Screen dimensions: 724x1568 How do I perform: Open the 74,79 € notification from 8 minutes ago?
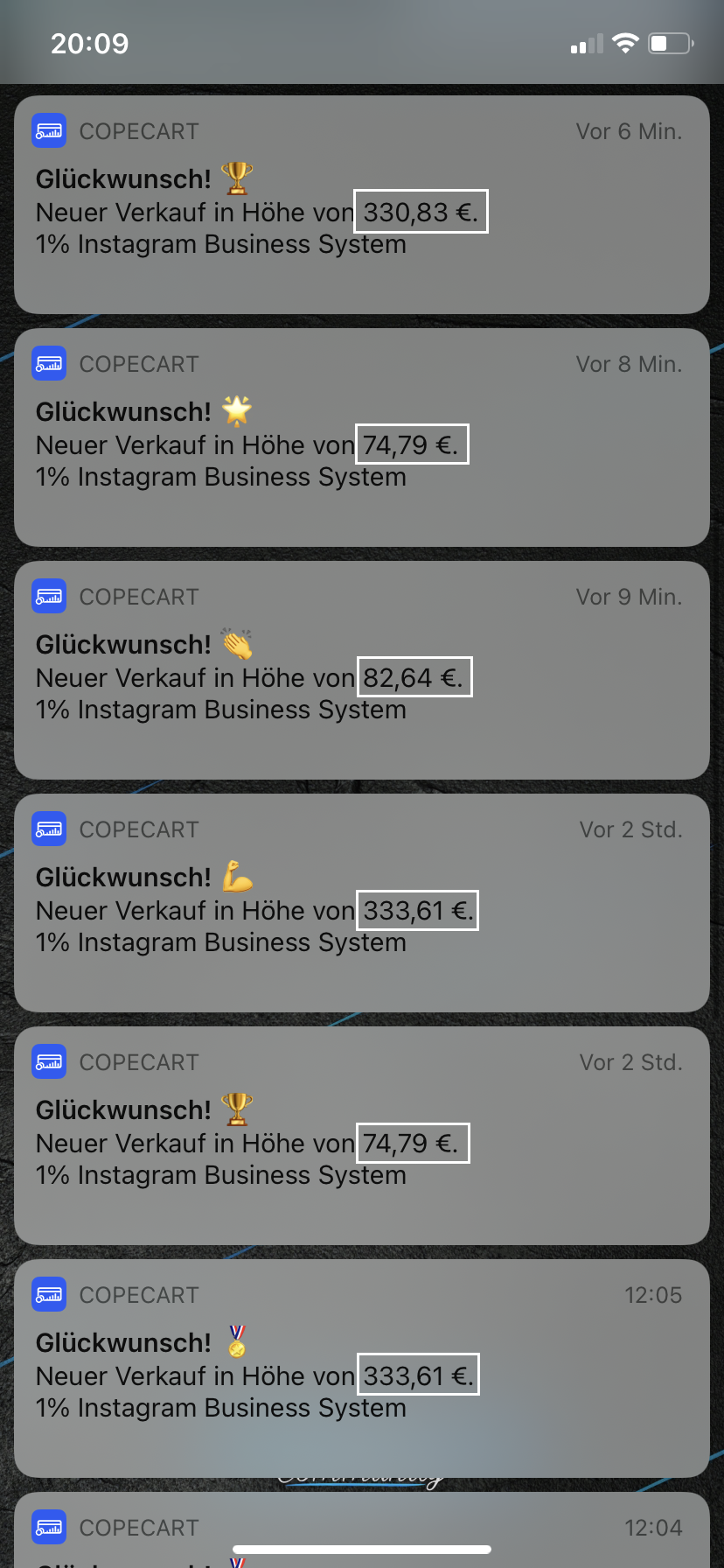pos(362,438)
